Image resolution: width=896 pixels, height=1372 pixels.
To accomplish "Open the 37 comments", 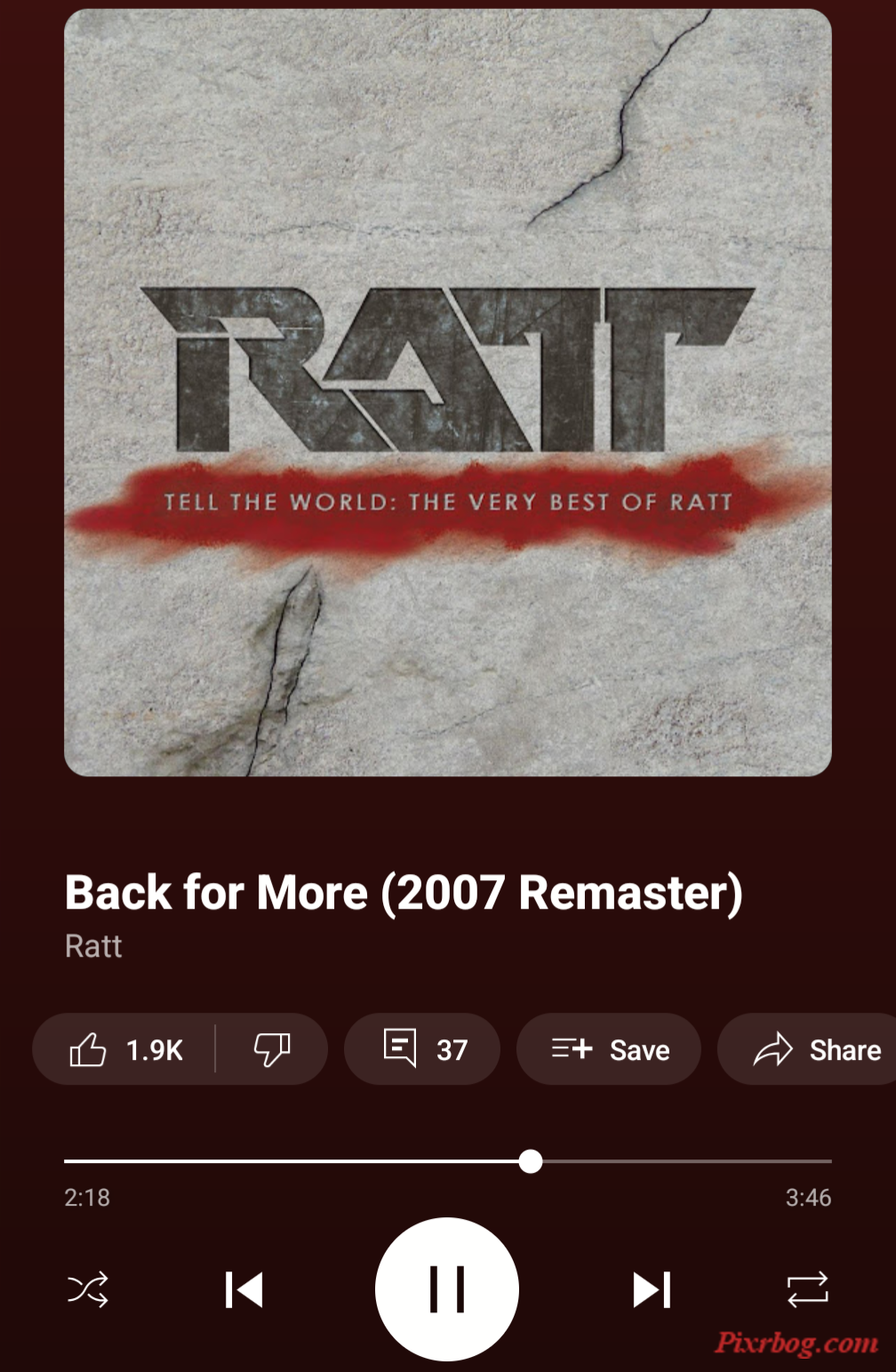I will (423, 1049).
